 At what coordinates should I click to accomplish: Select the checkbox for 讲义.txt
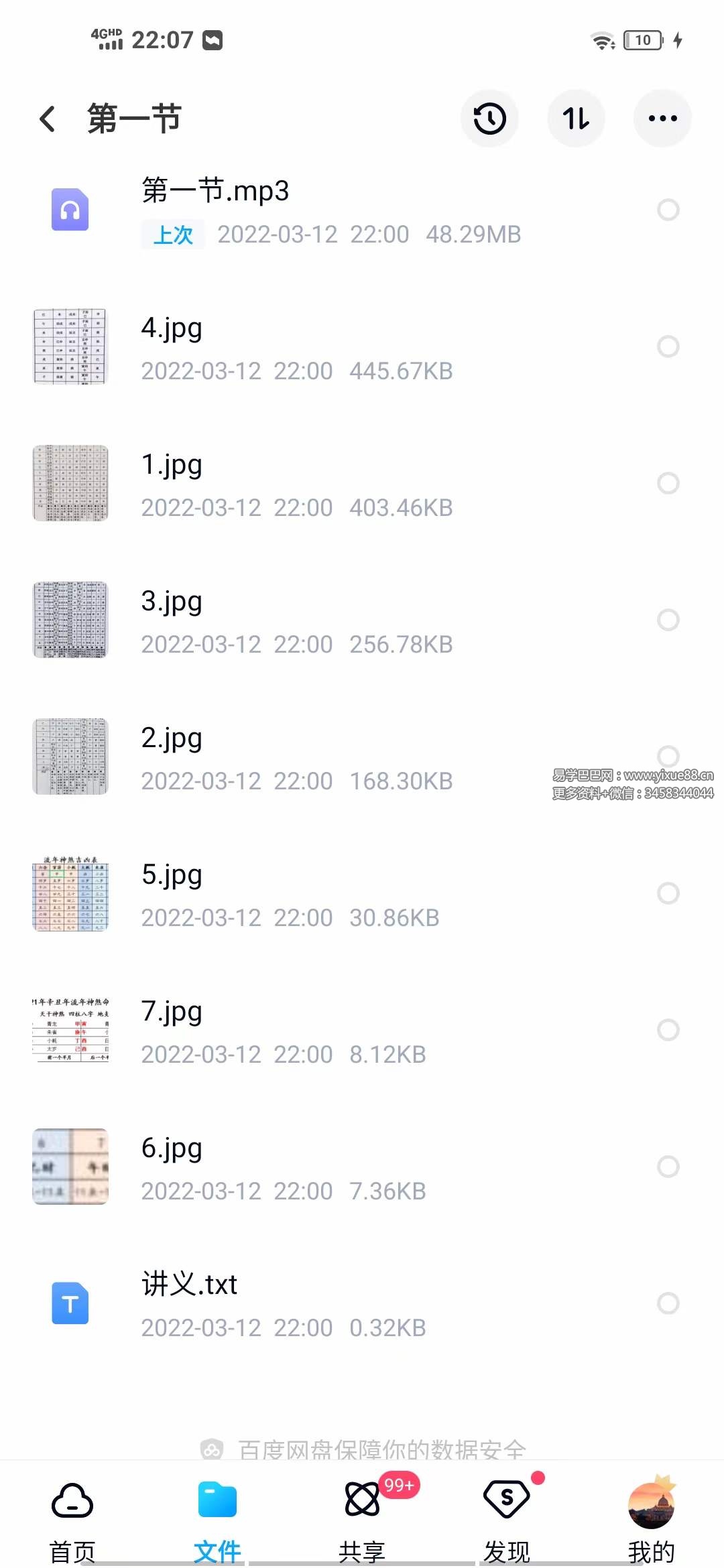point(668,1303)
